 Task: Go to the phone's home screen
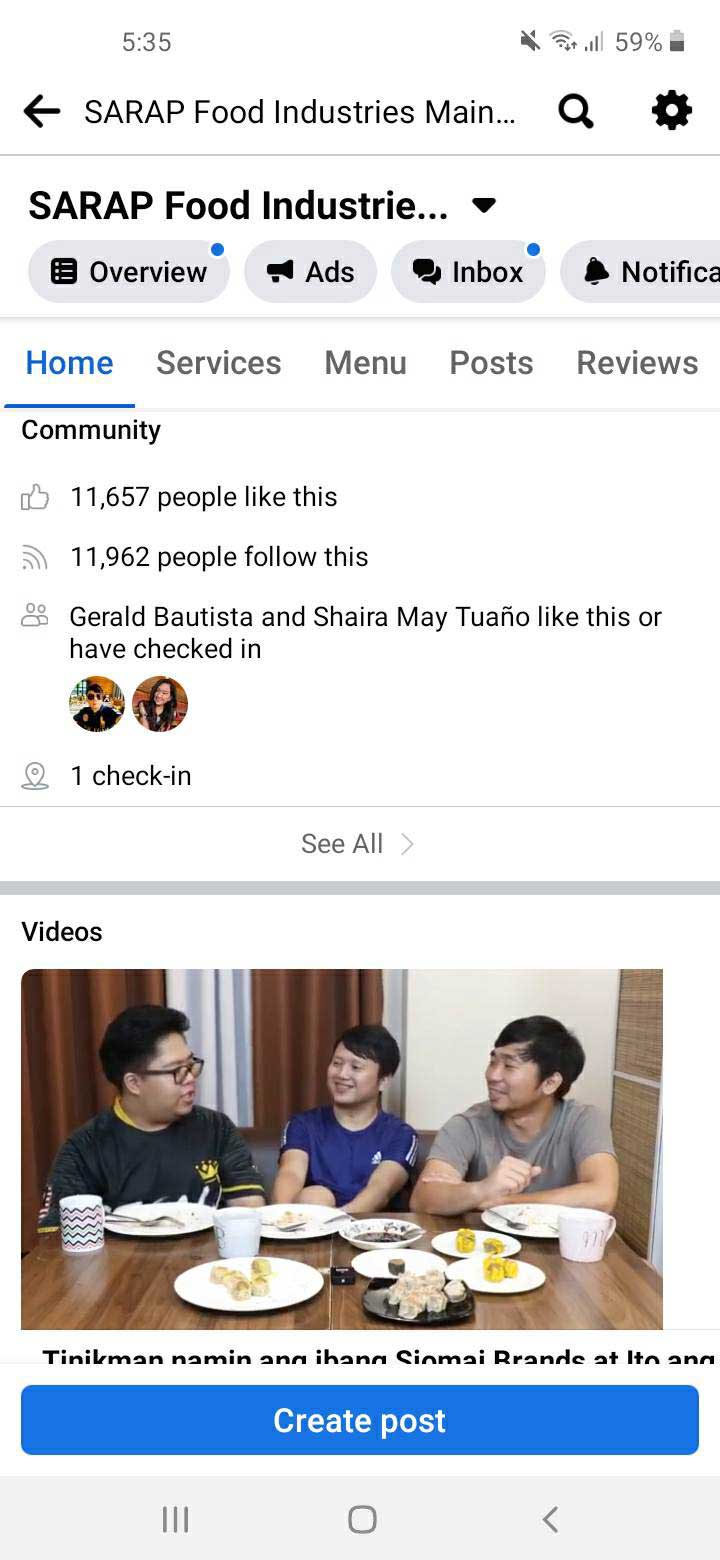tap(362, 1520)
